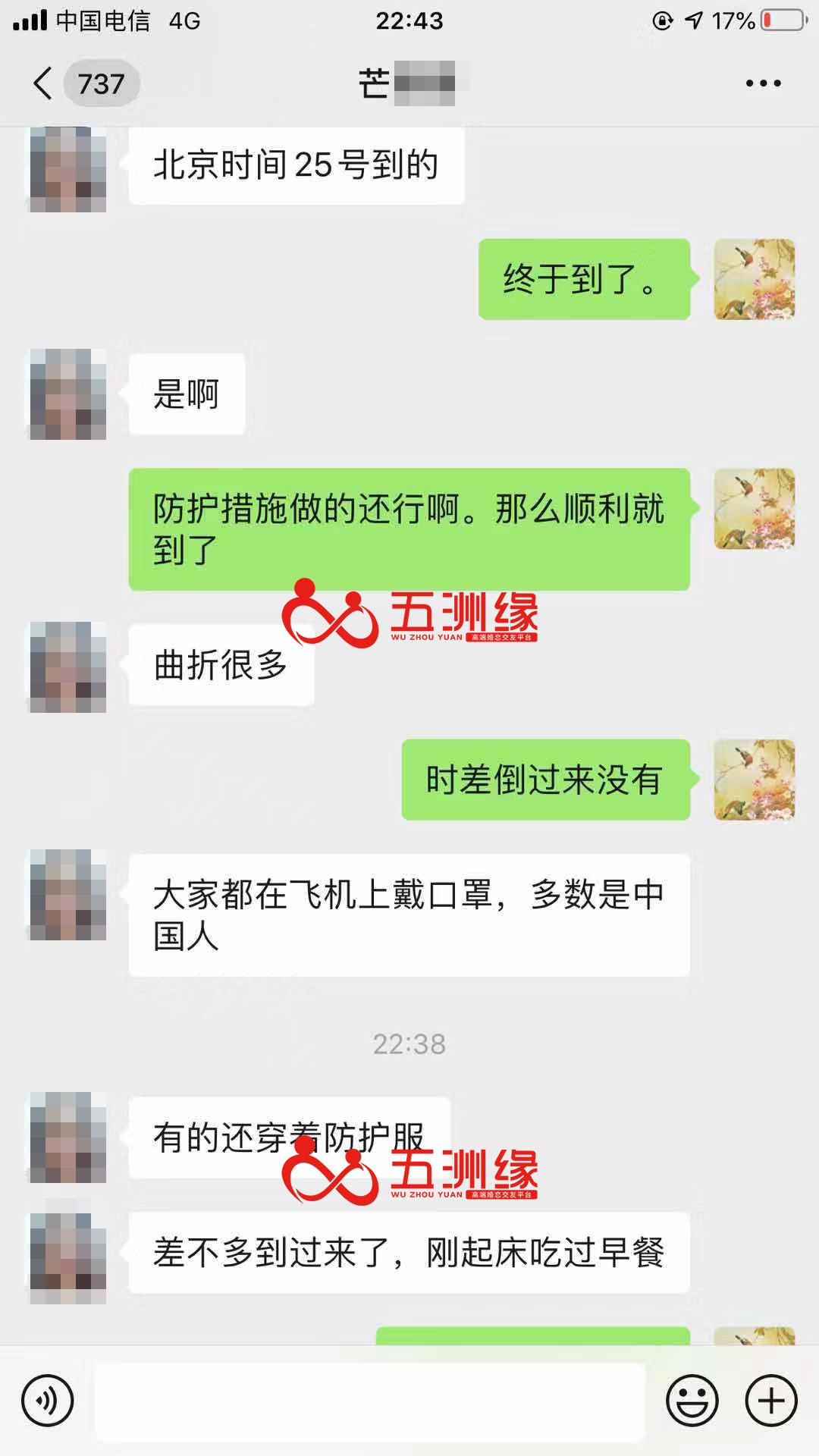Open contact's avatar beside 曲折很多 message

[x=67, y=667]
